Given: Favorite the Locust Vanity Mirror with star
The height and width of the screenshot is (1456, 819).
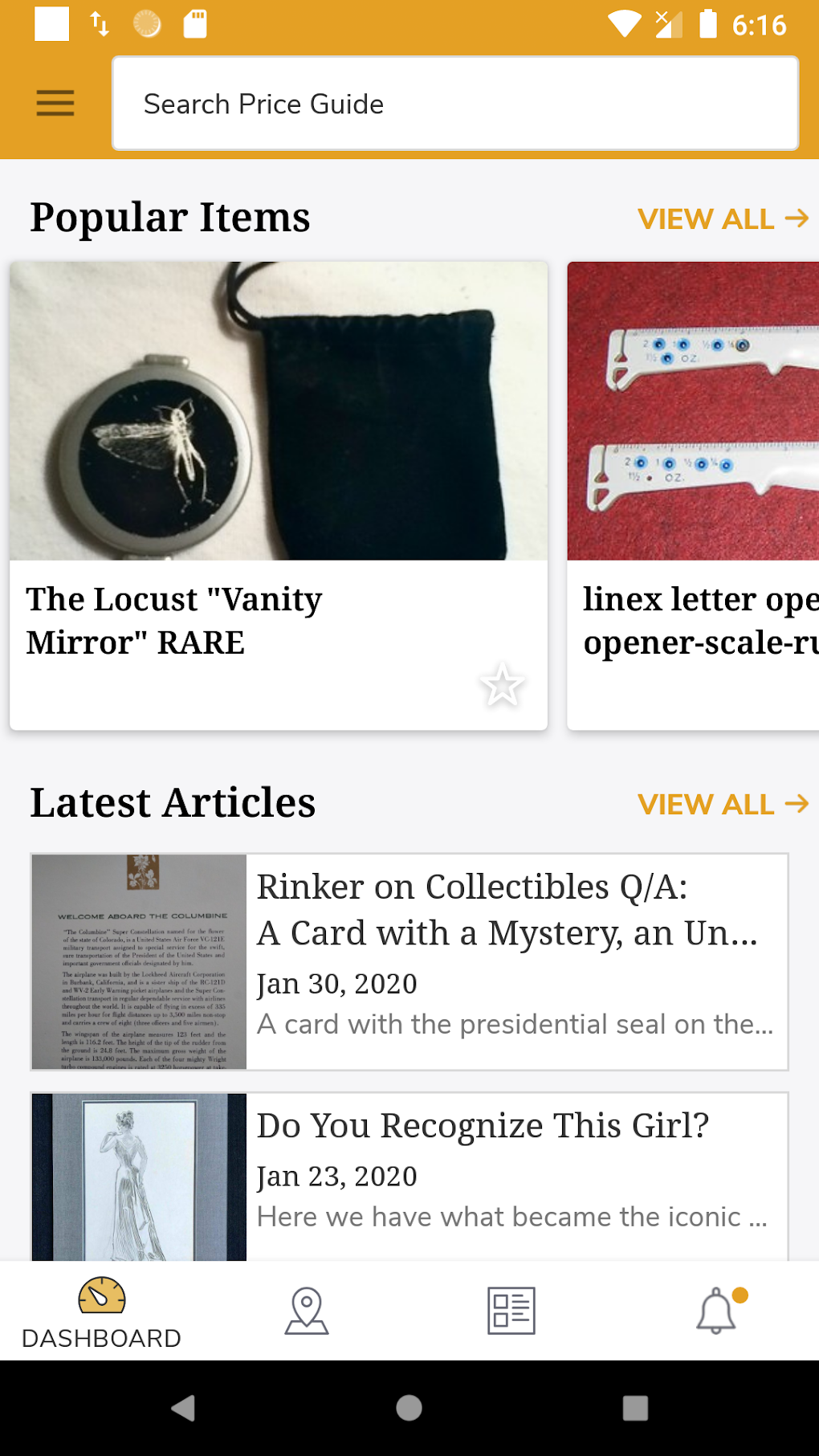Looking at the screenshot, I should coord(502,685).
